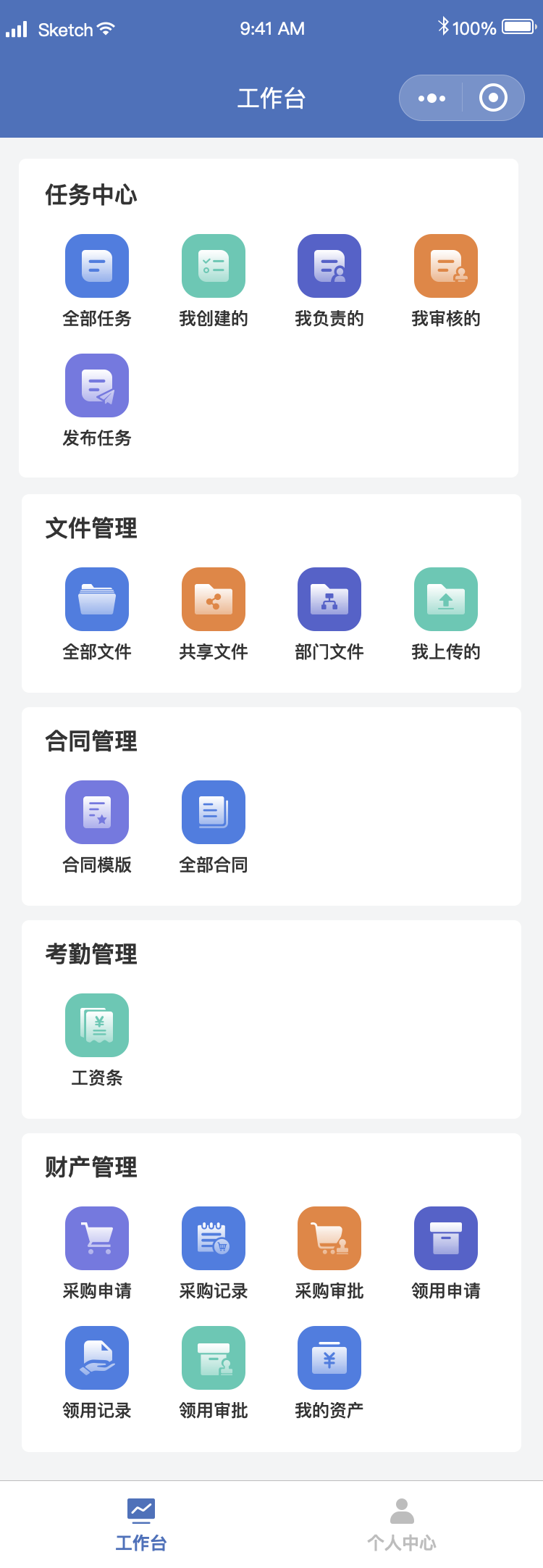This screenshot has width=543, height=1568.
Task: Open 我的资产 my assets icon
Action: [329, 1357]
